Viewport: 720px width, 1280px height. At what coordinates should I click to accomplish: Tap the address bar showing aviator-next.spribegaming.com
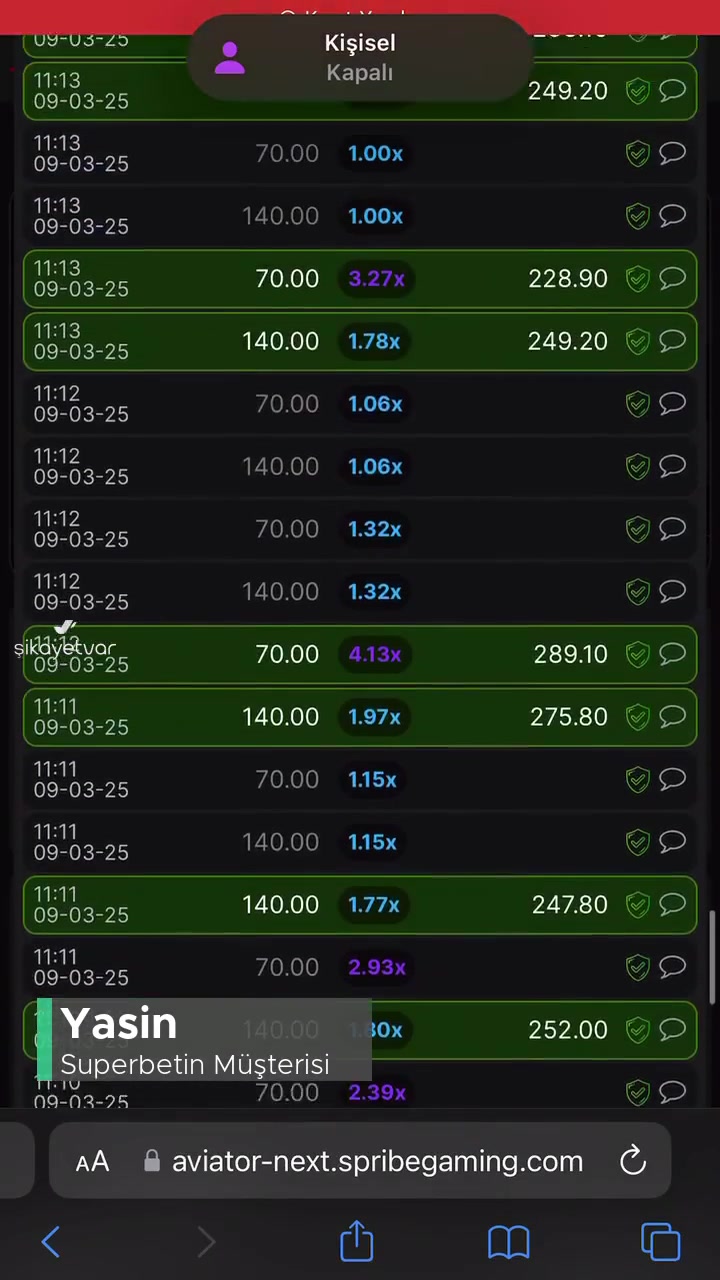click(x=377, y=1161)
